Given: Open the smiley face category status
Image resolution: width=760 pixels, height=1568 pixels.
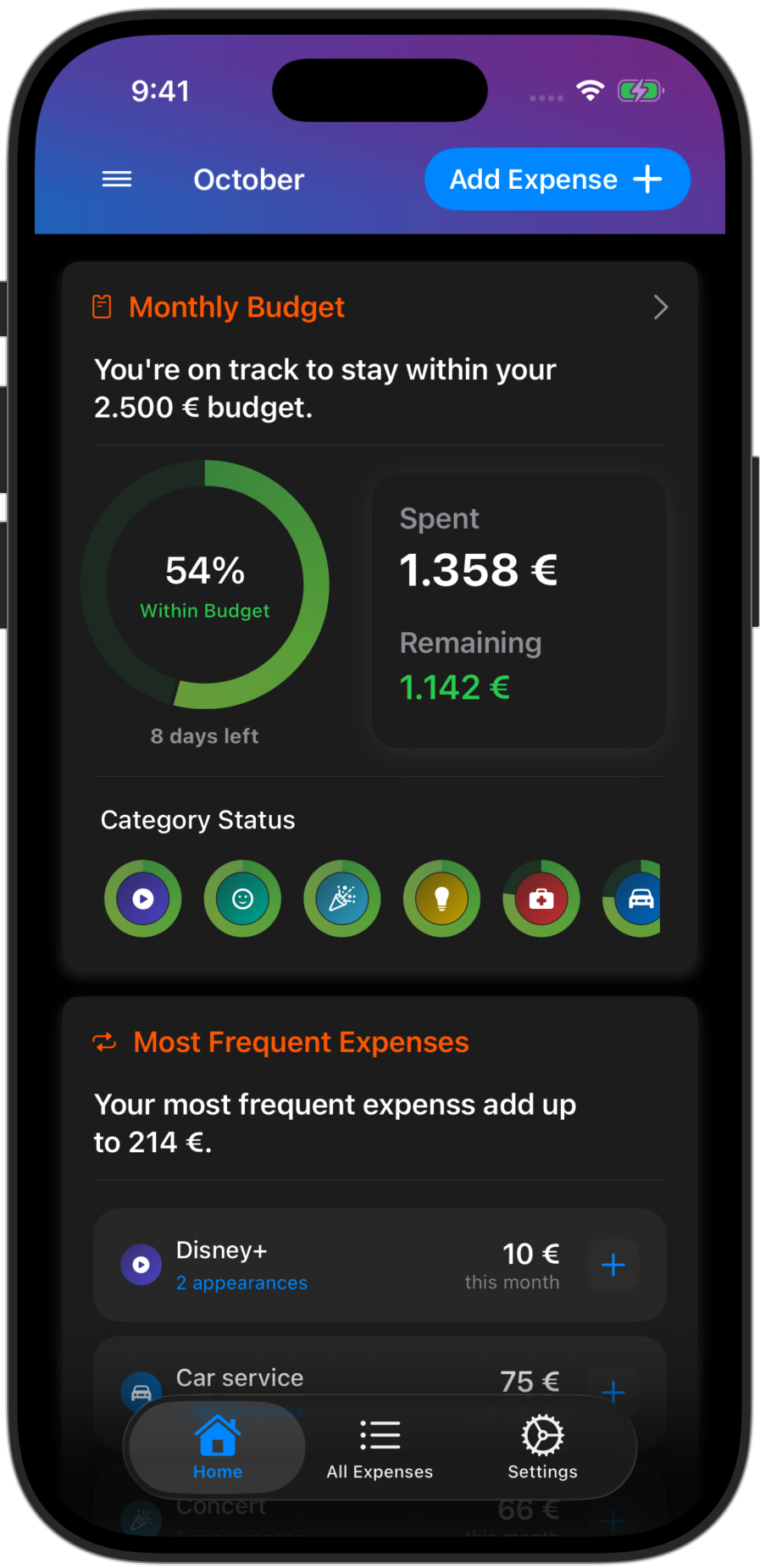Looking at the screenshot, I should click(x=242, y=899).
